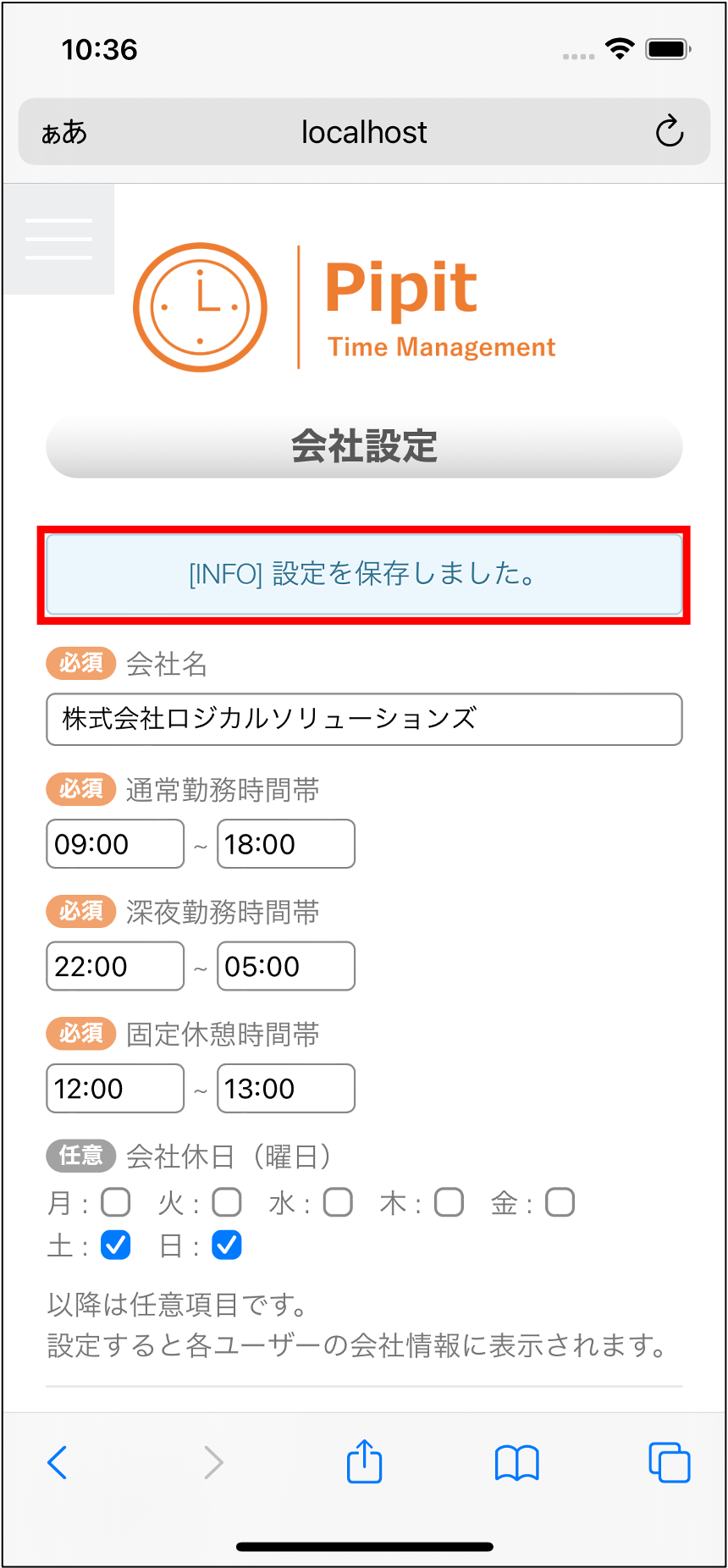Adjust the 固定休憩時間帯 start time 12:00

[x=115, y=1088]
